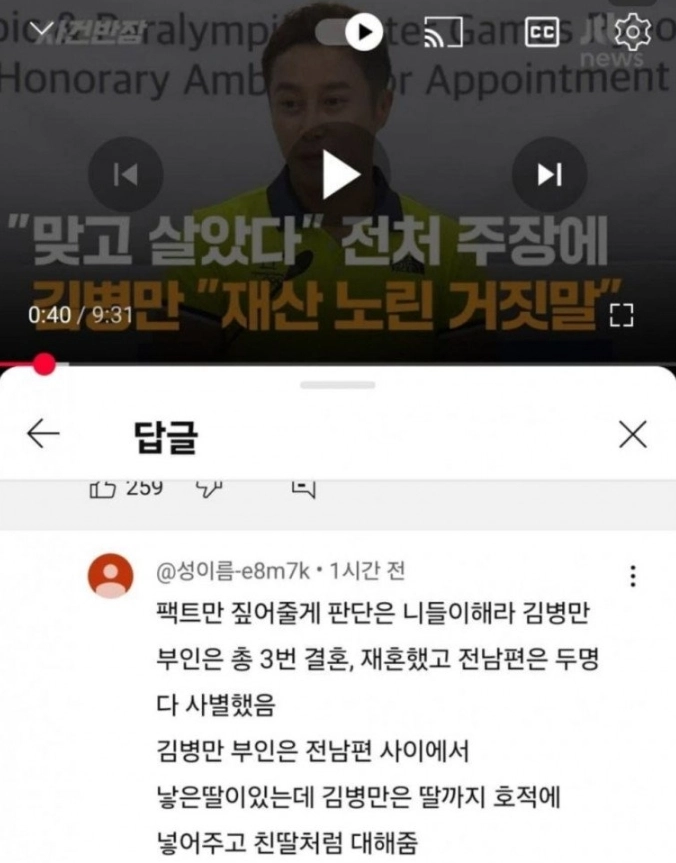Skip to the next video
676x863 pixels.
pos(549,175)
